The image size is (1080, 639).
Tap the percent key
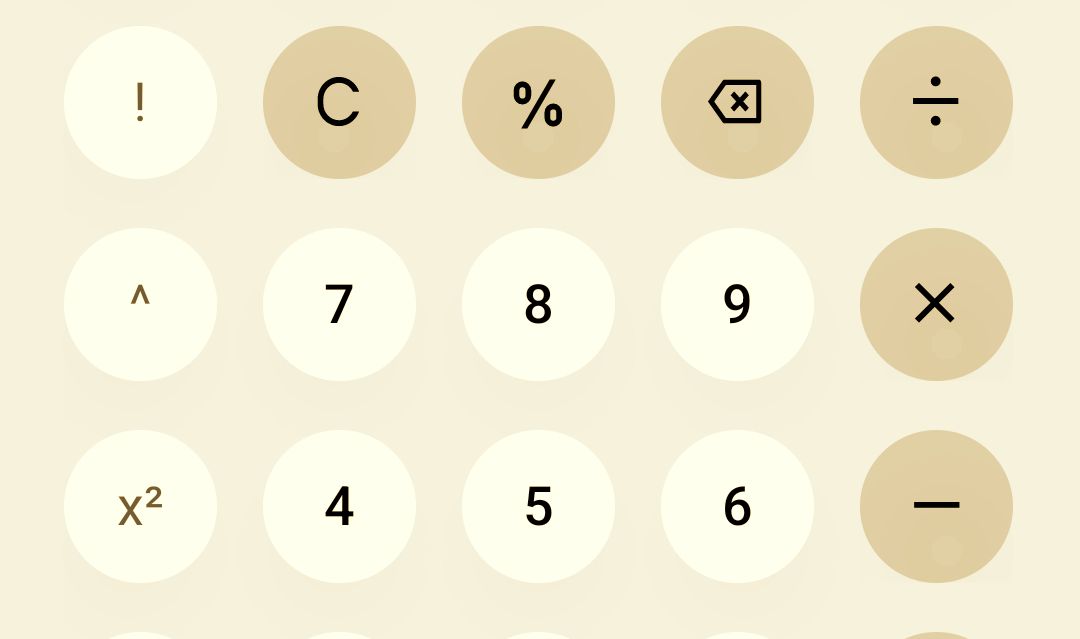pos(538,102)
